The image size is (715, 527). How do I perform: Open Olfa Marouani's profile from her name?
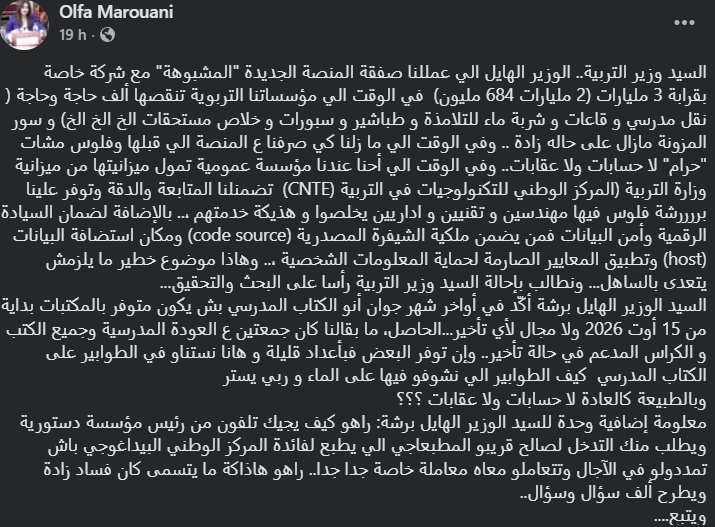point(116,12)
